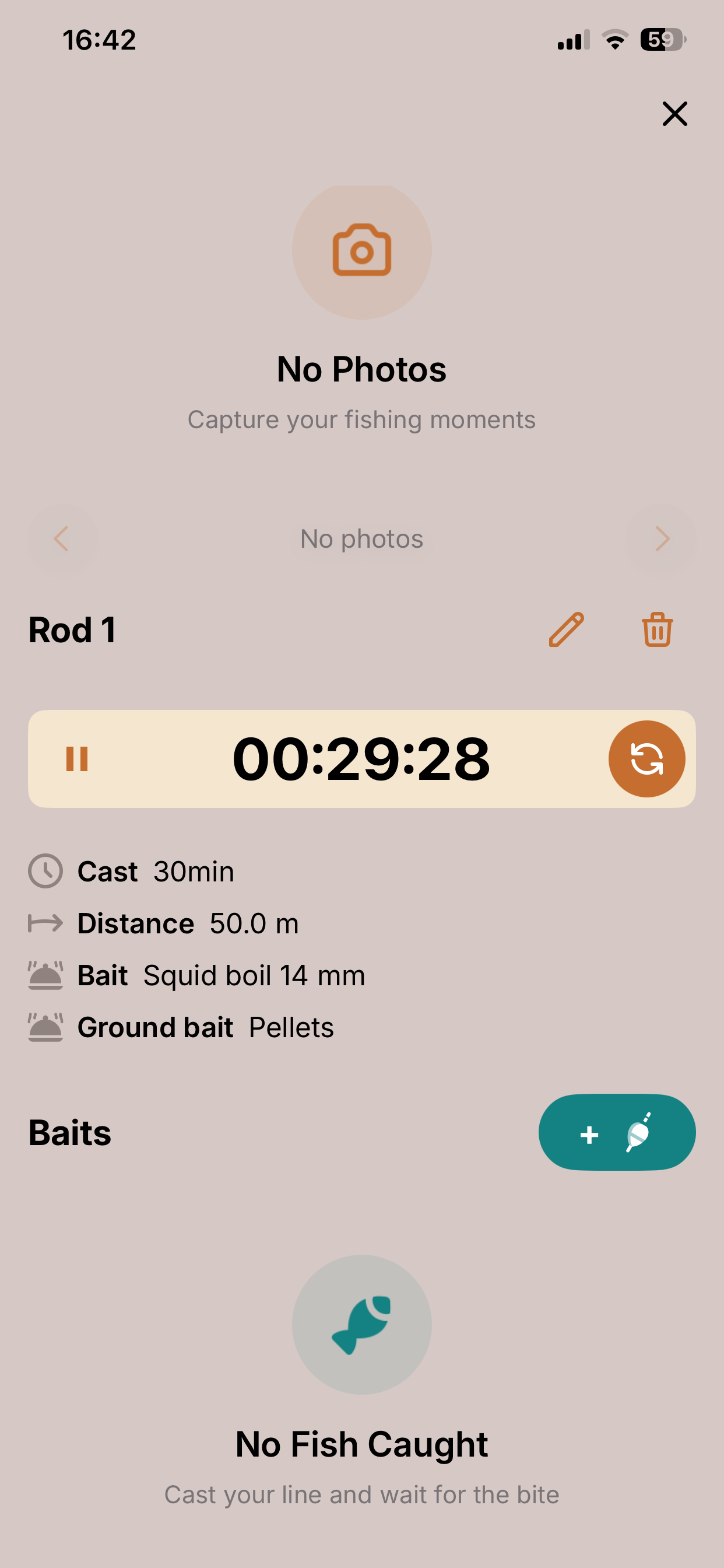
Task: Navigate to the previous photo with left chevron
Action: coord(63,538)
